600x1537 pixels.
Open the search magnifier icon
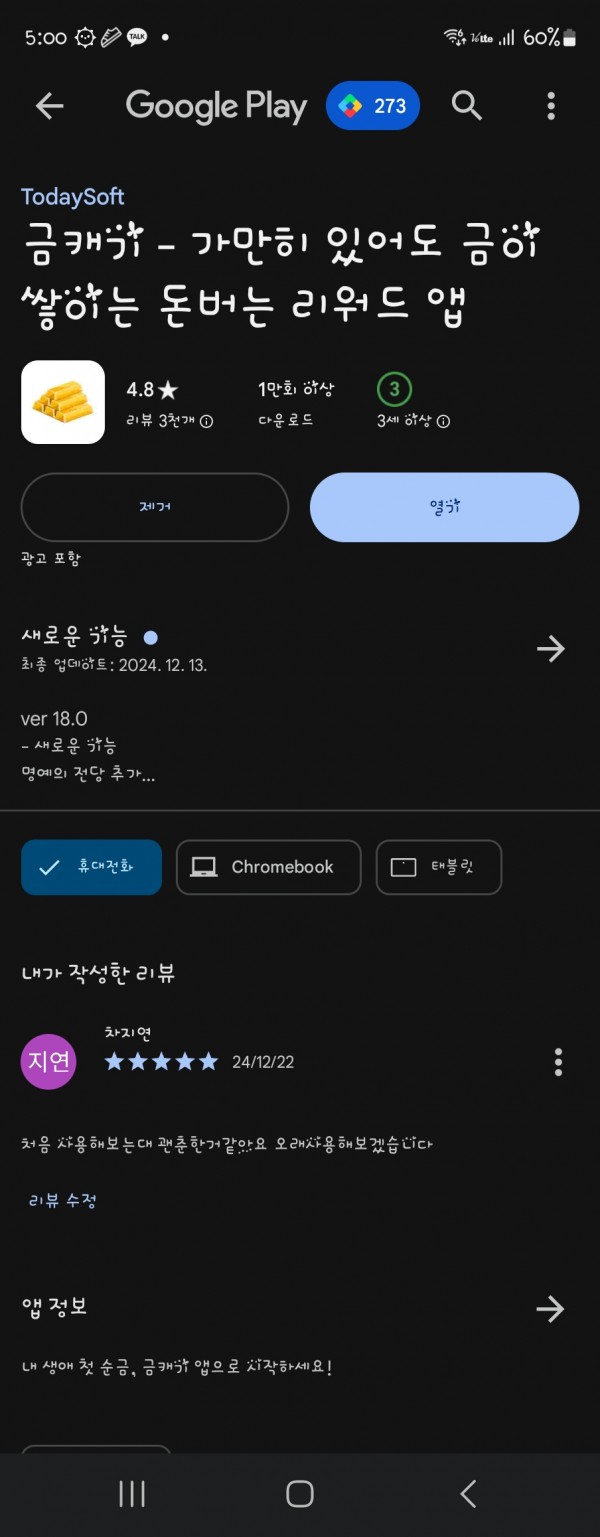[x=467, y=105]
